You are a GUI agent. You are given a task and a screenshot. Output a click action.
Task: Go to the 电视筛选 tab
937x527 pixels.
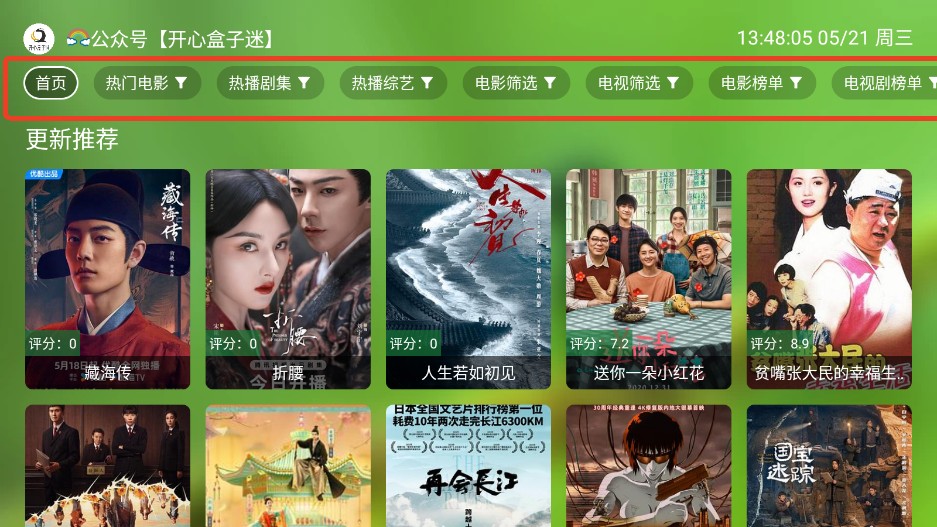tap(638, 83)
